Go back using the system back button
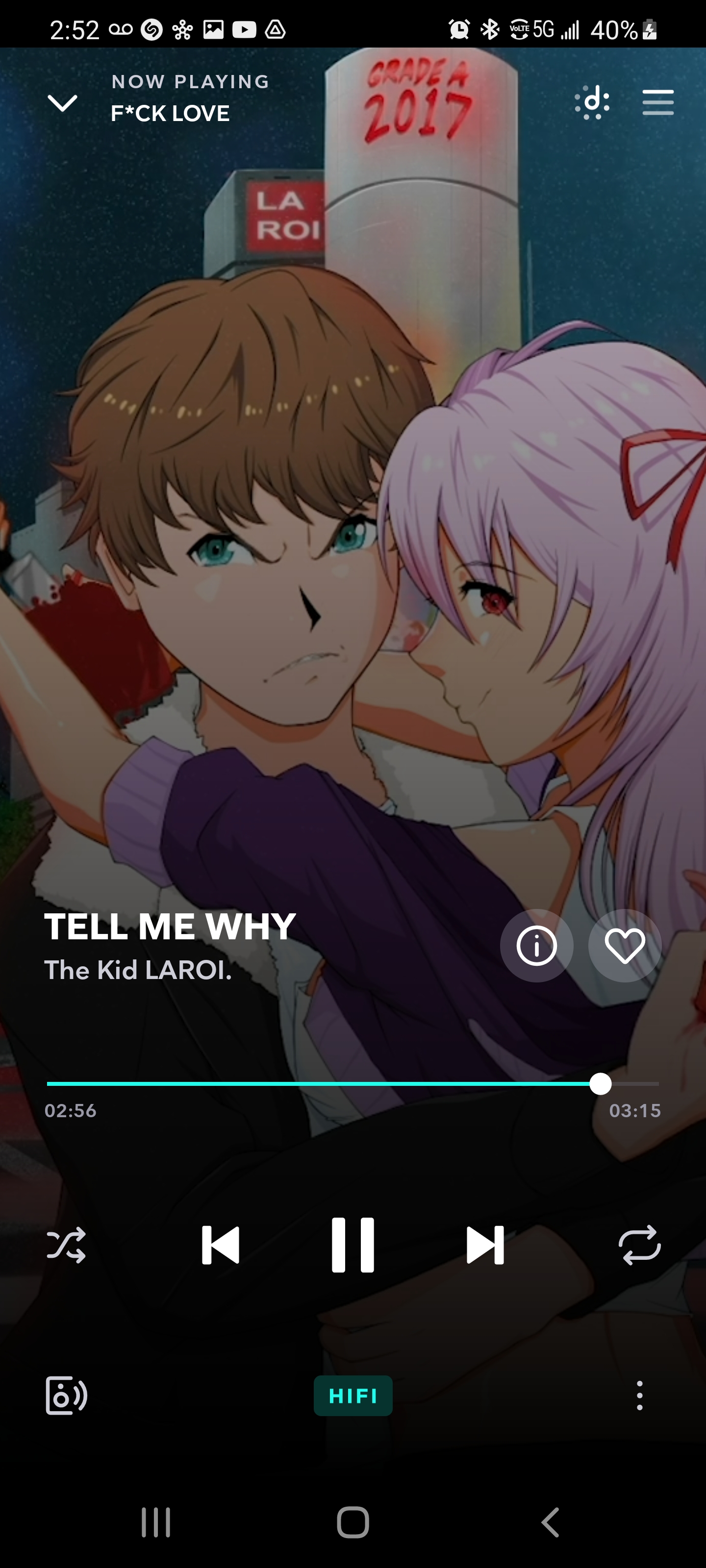 pos(550,1522)
